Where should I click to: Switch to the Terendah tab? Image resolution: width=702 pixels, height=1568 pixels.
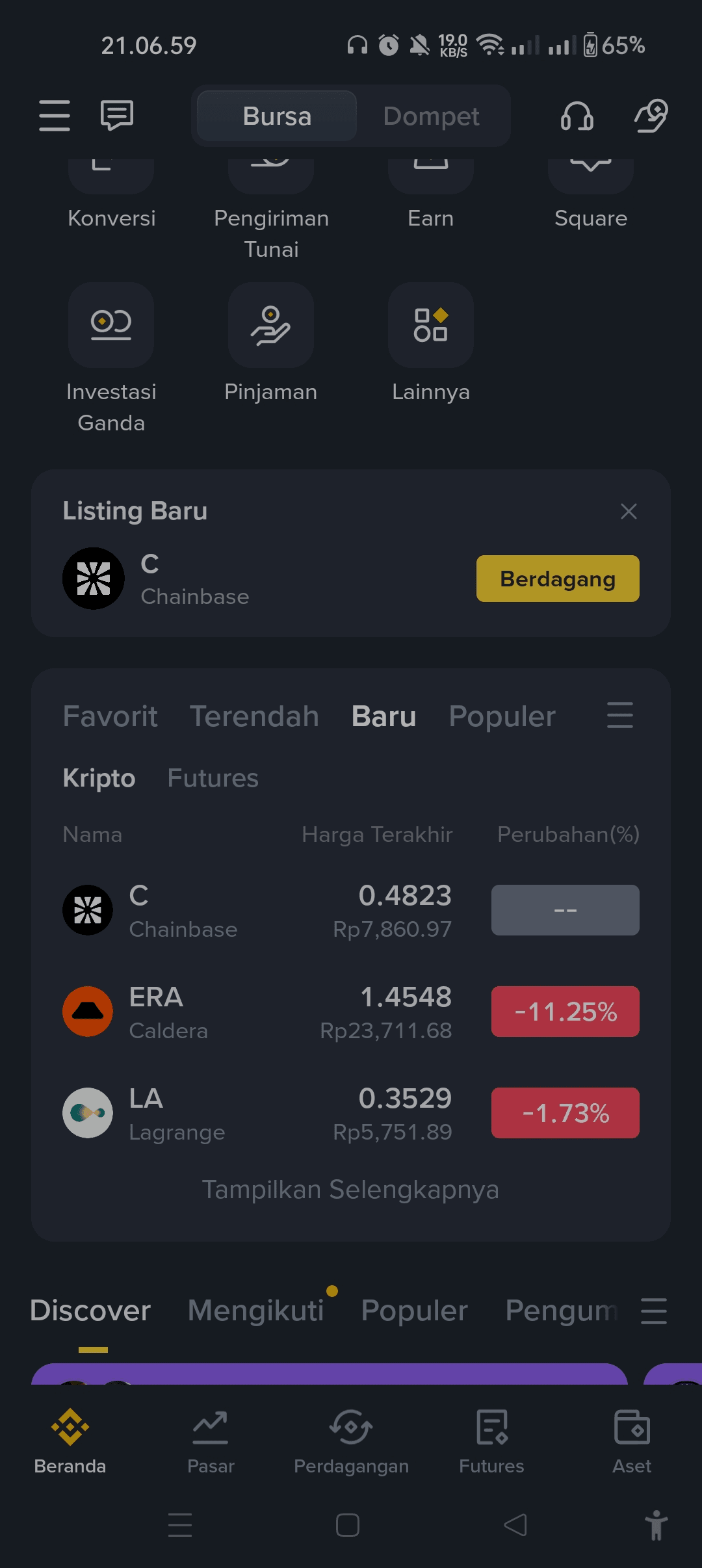[254, 716]
